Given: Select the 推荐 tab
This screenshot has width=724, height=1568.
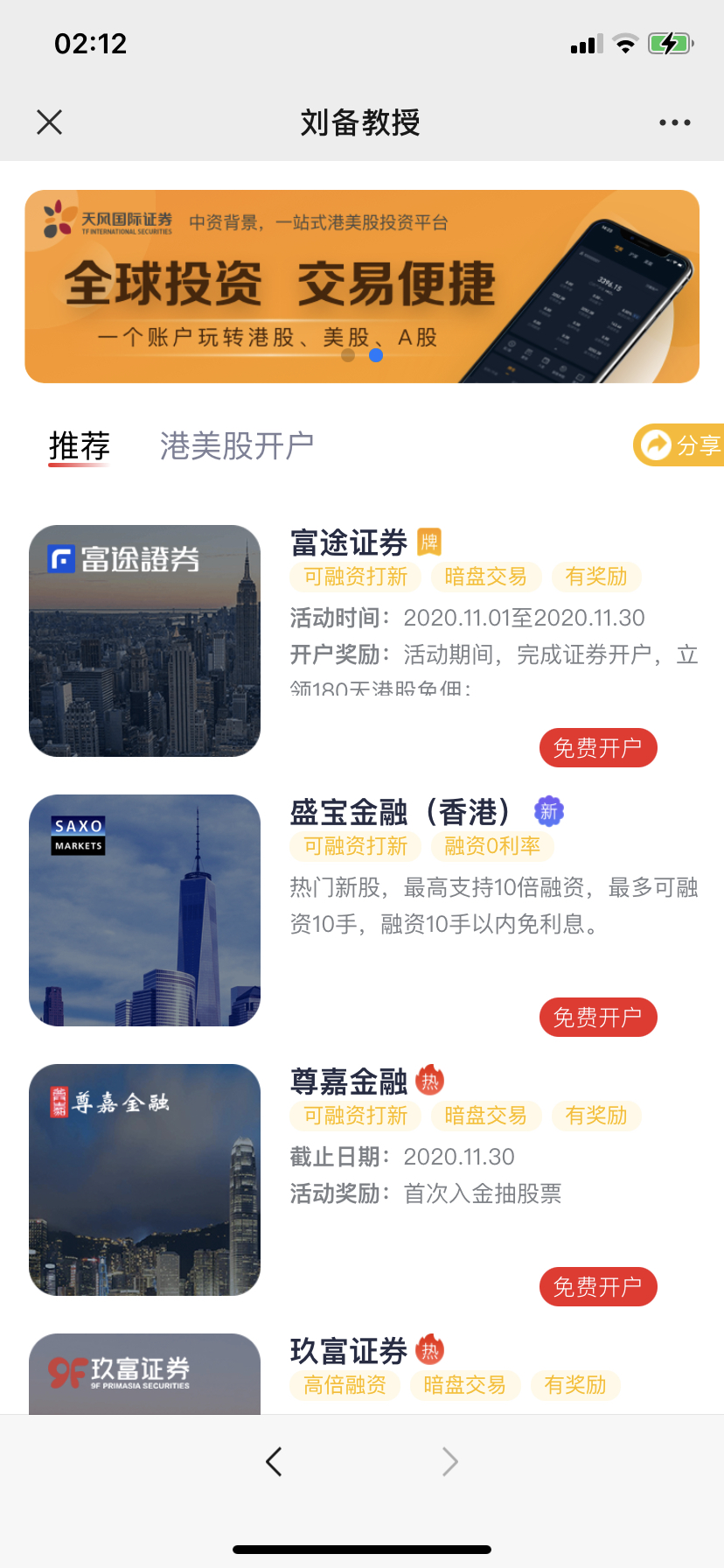Looking at the screenshot, I should (x=79, y=446).
